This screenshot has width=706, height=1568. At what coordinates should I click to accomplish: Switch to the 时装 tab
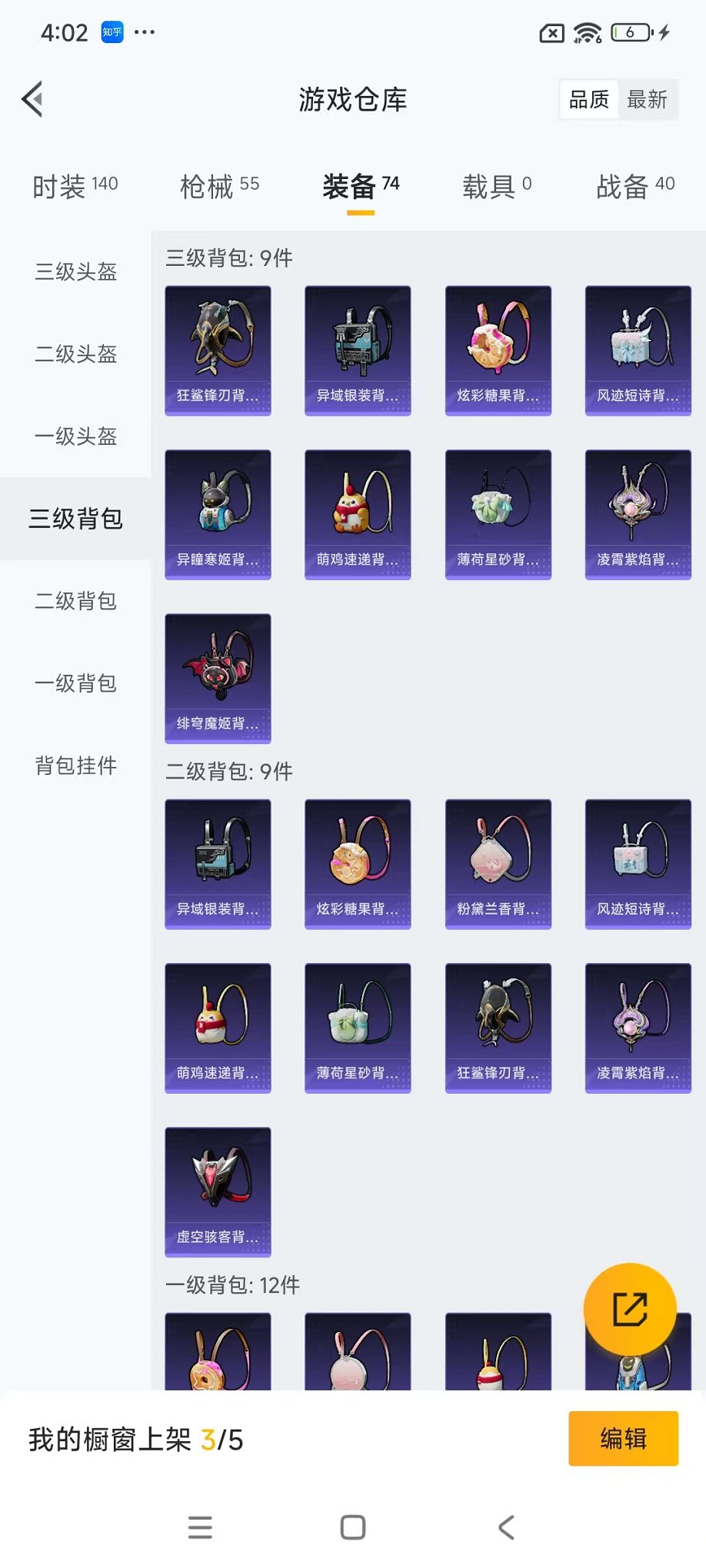(75, 186)
